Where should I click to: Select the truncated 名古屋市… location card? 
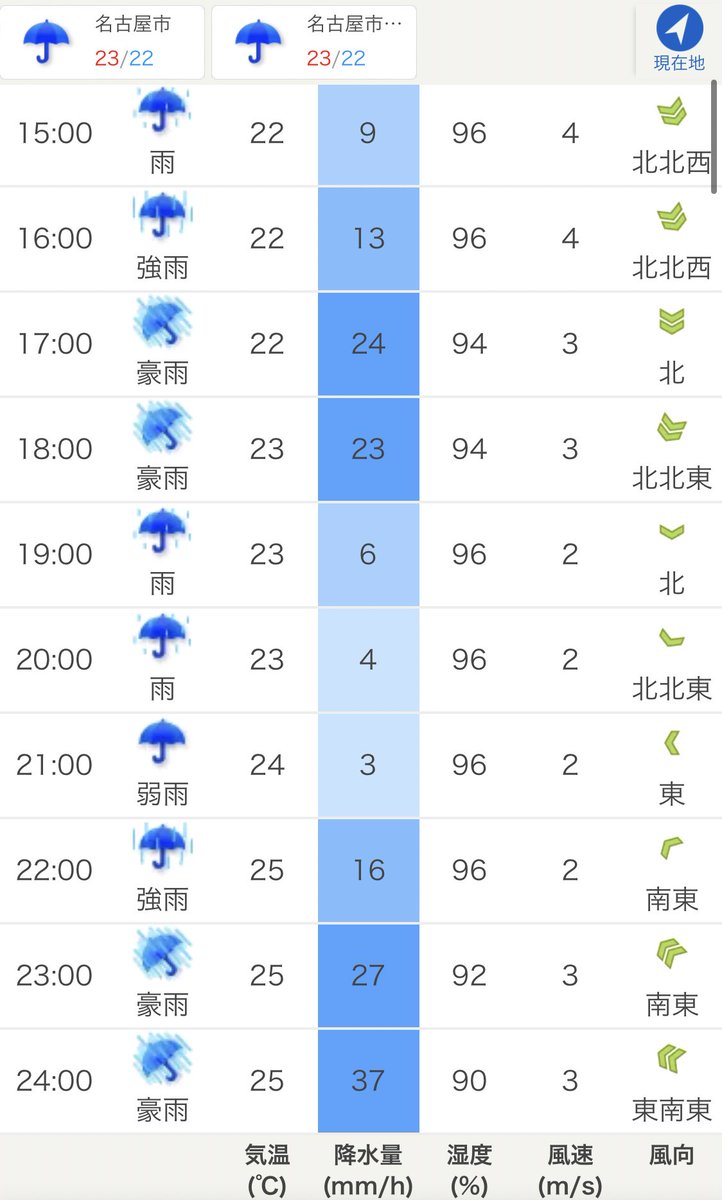click(x=314, y=42)
